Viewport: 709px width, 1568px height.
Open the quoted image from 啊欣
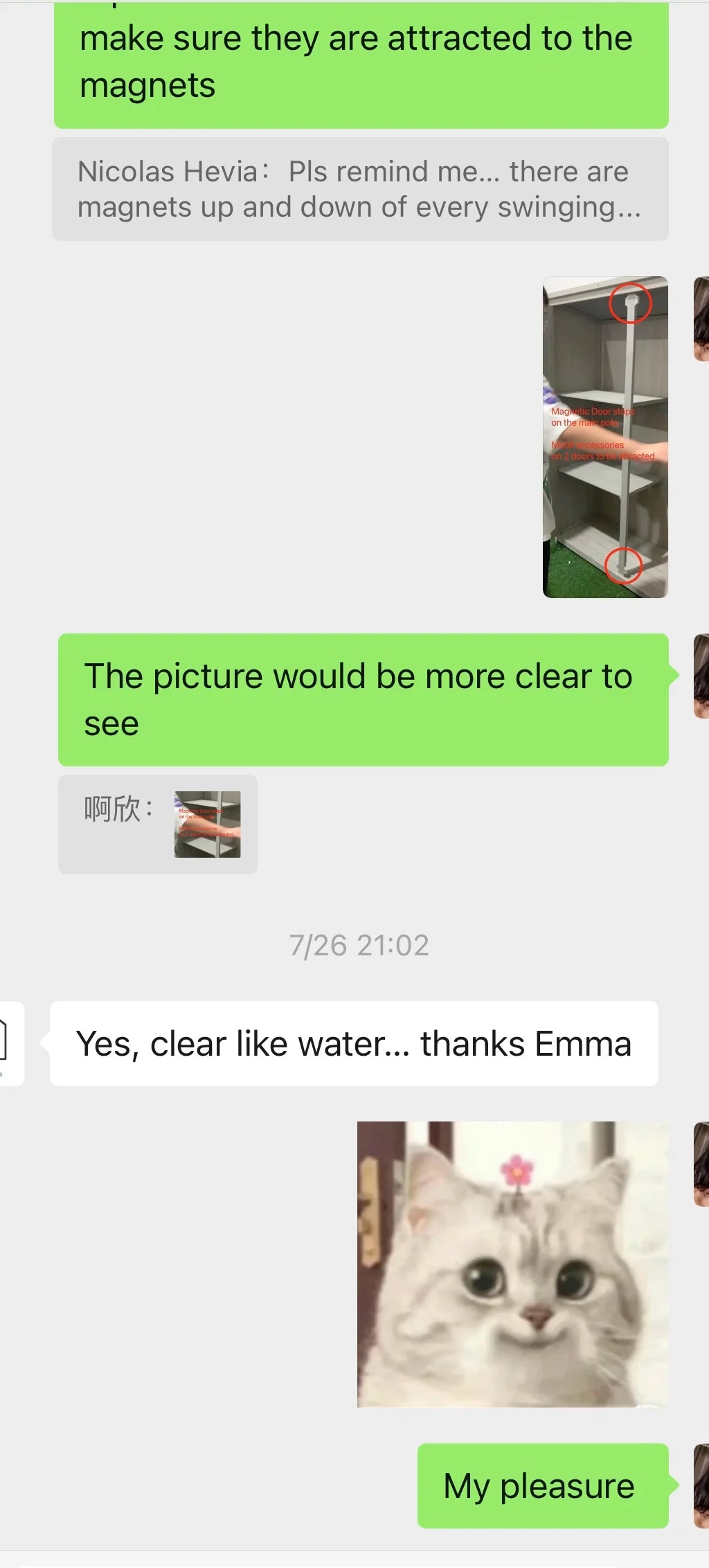(x=207, y=824)
